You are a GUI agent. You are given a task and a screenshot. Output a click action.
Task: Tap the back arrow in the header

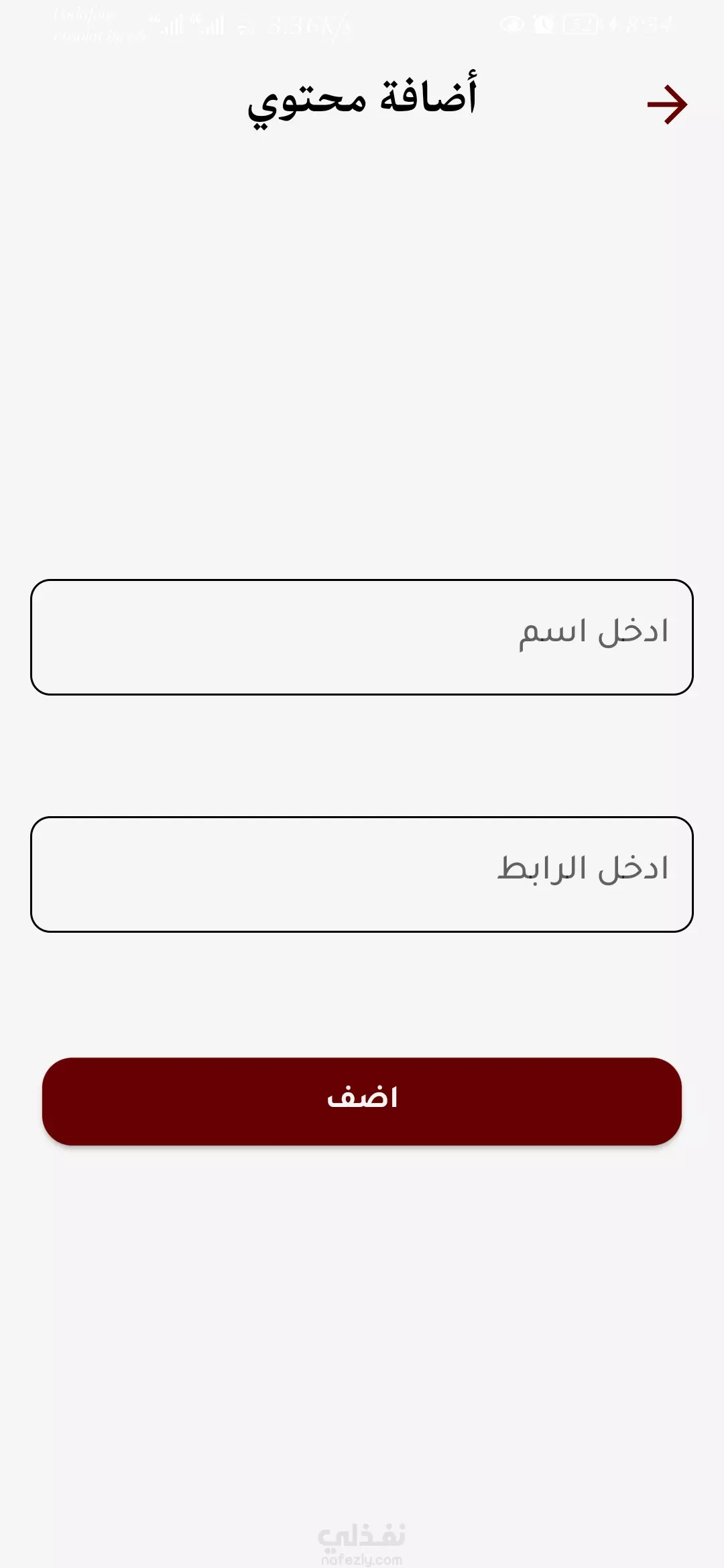667,105
